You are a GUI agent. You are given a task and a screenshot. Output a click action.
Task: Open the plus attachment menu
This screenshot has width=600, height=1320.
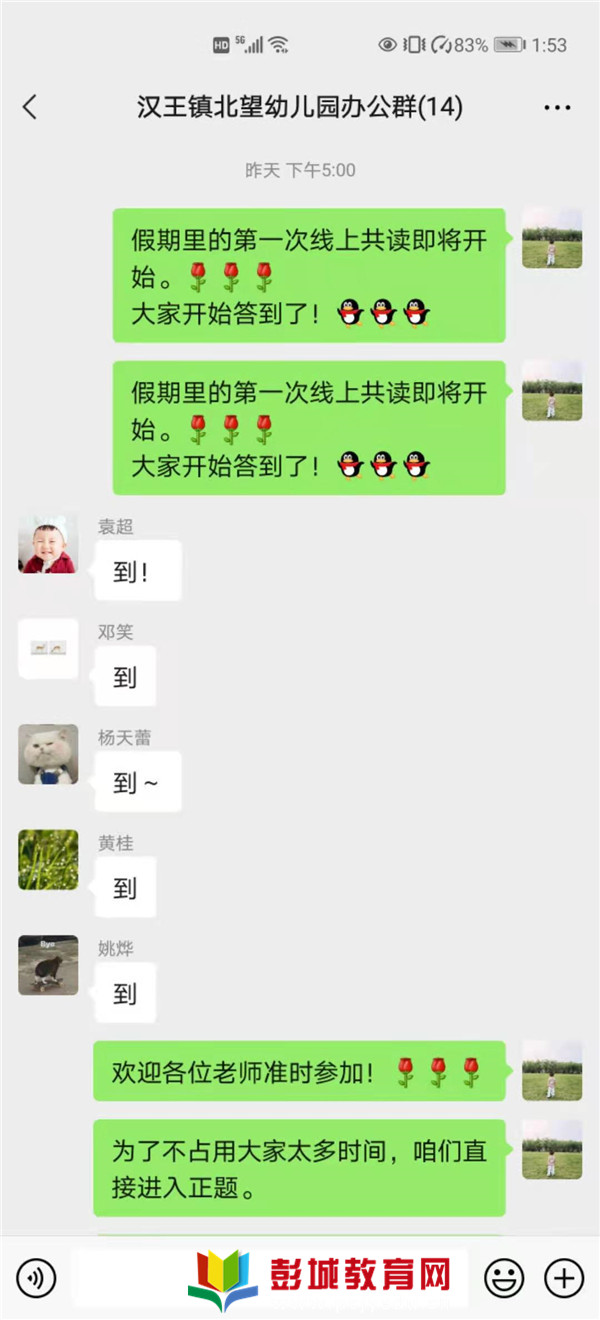coord(563,1277)
